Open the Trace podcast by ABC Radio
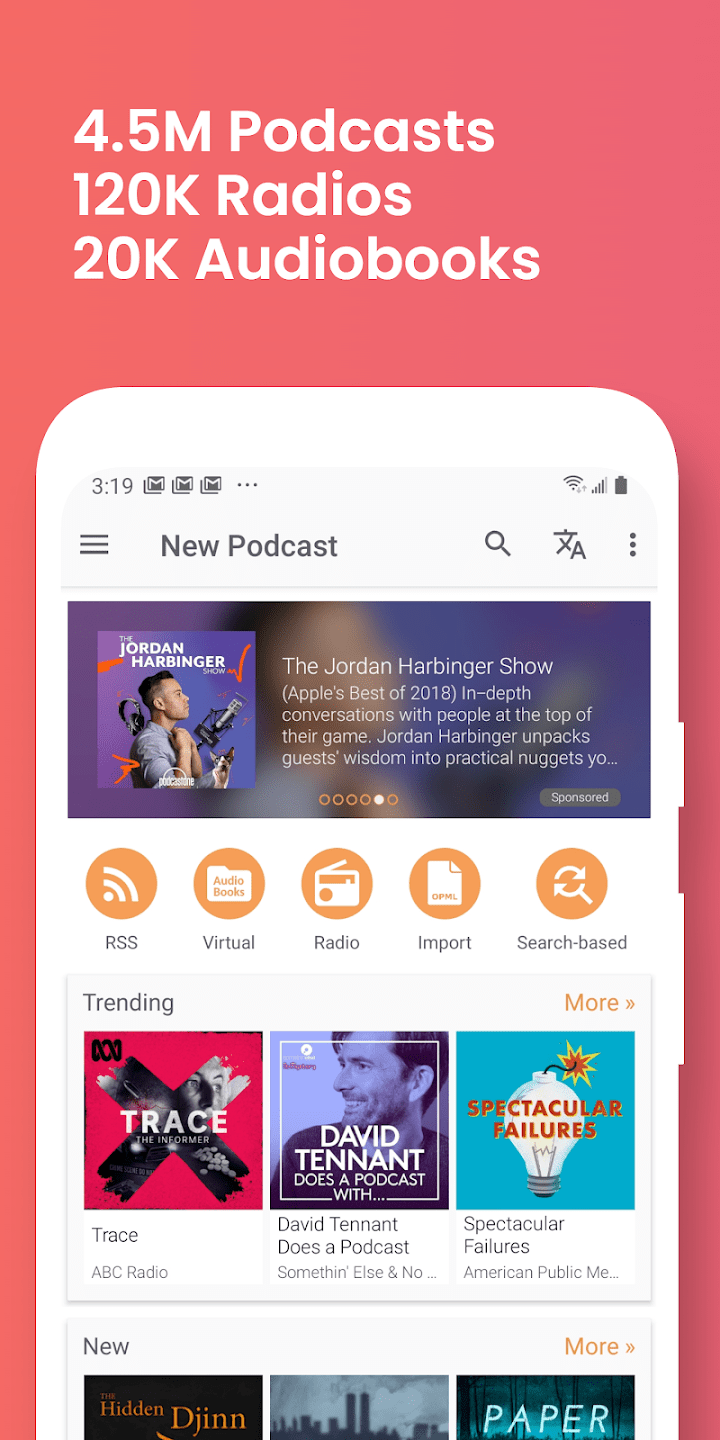Image resolution: width=720 pixels, height=1440 pixels. click(172, 1120)
